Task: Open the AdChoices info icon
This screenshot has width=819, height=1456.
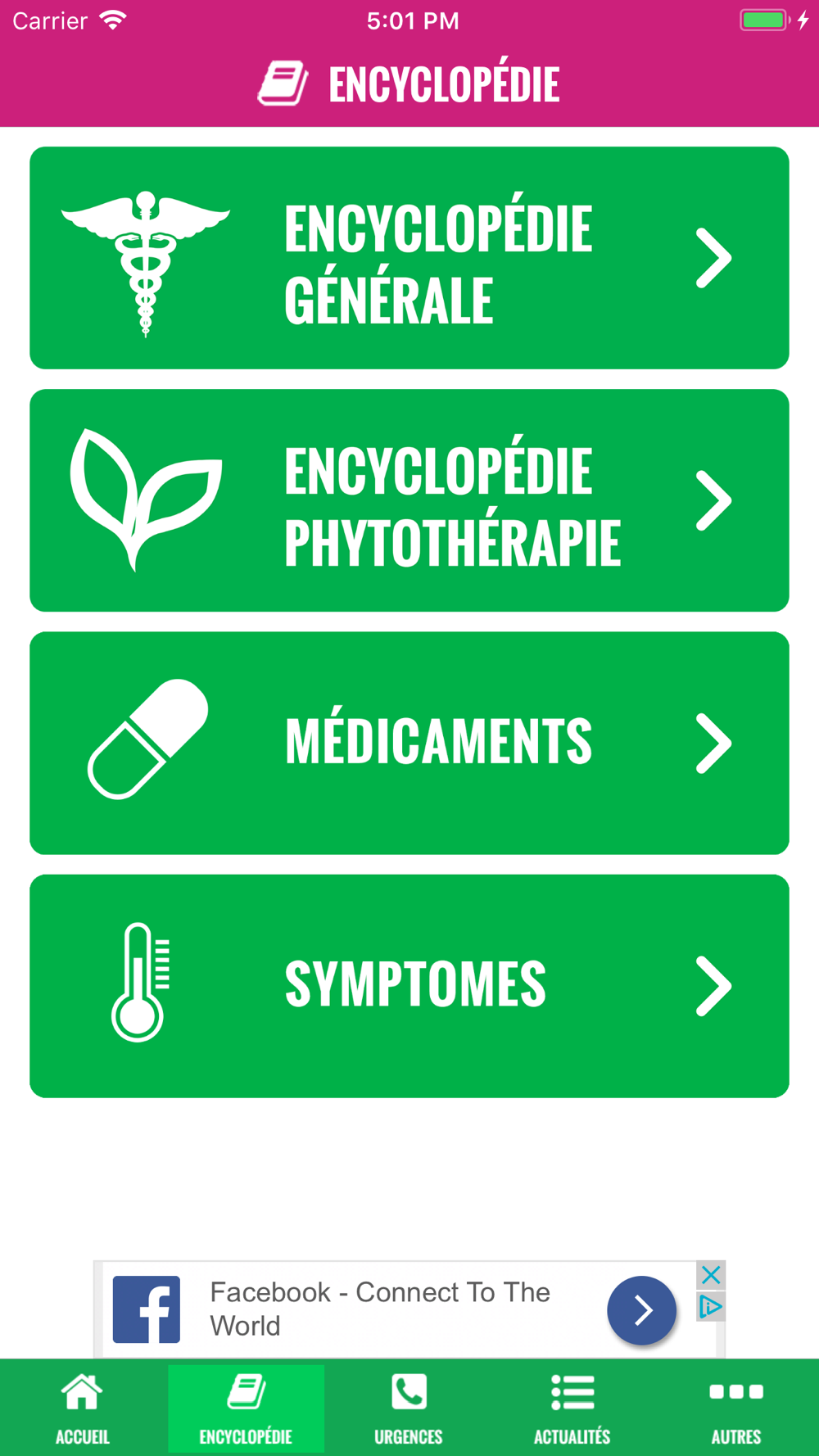Action: point(711,1306)
